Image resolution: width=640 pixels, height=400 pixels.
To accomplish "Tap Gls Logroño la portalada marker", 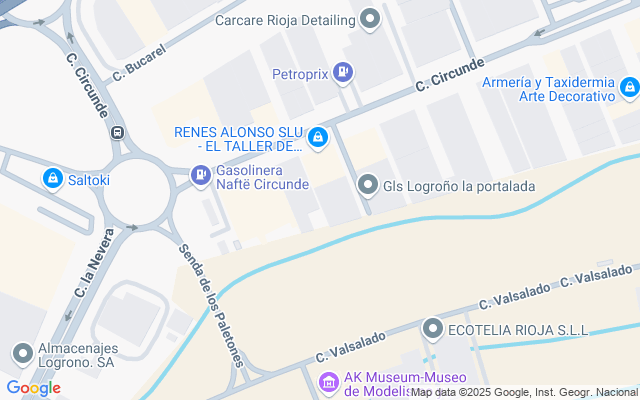I will tap(368, 186).
